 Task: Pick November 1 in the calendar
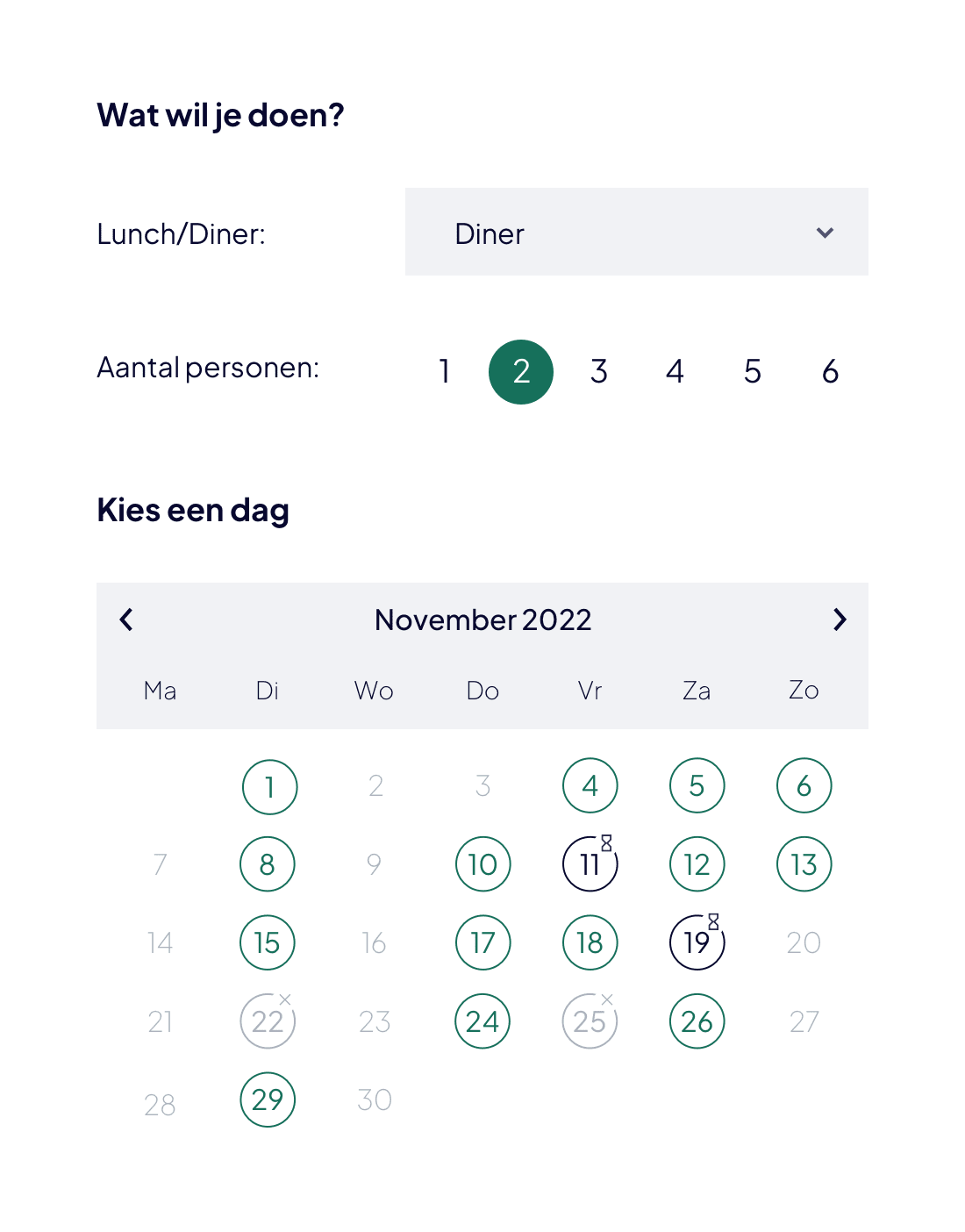[269, 786]
